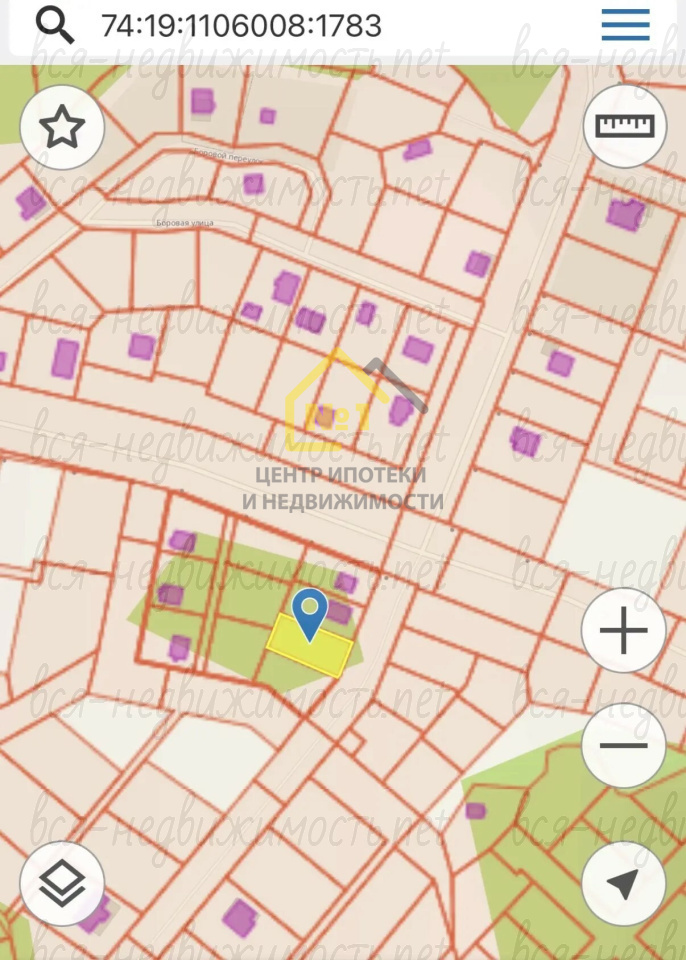Tap the search magnifier icon
This screenshot has width=686, height=960.
(54, 24)
